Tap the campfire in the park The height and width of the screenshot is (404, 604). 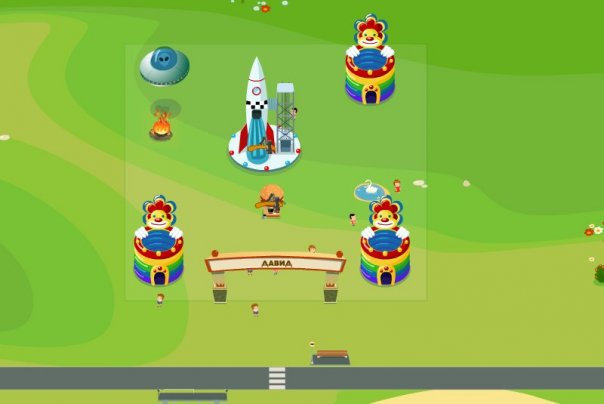click(161, 126)
